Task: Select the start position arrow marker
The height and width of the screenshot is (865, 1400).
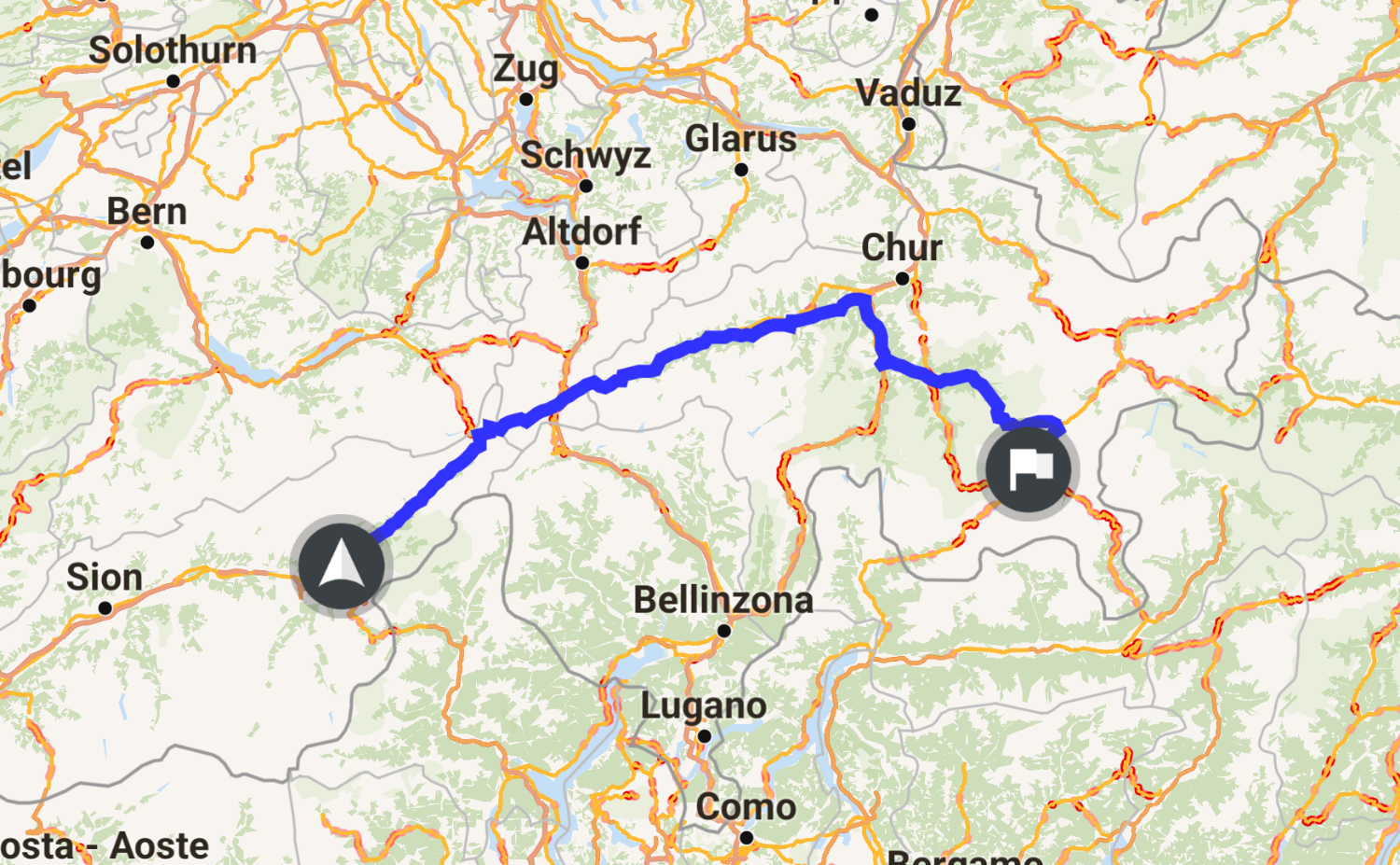Action: pos(341,565)
